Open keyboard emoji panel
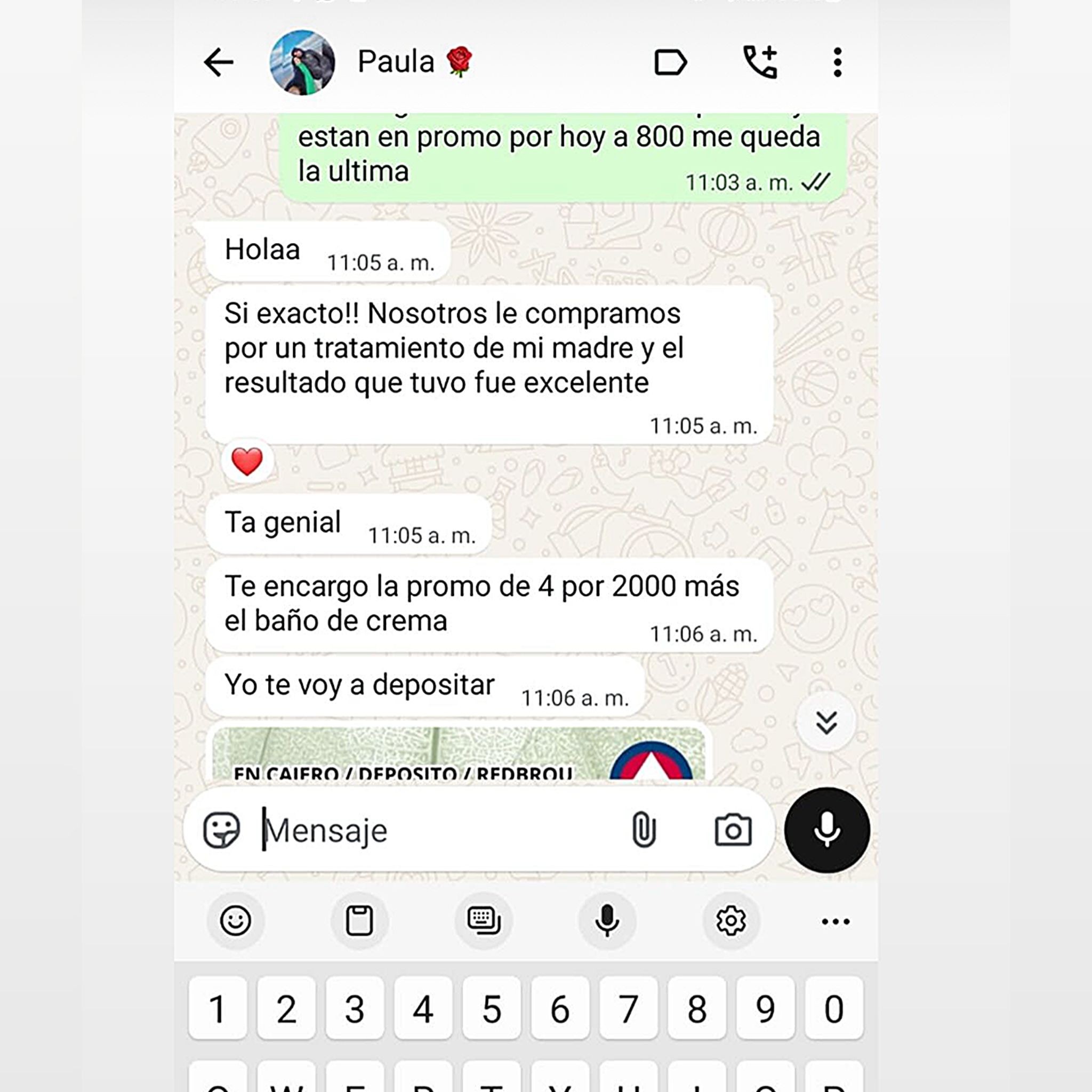 [x=235, y=921]
